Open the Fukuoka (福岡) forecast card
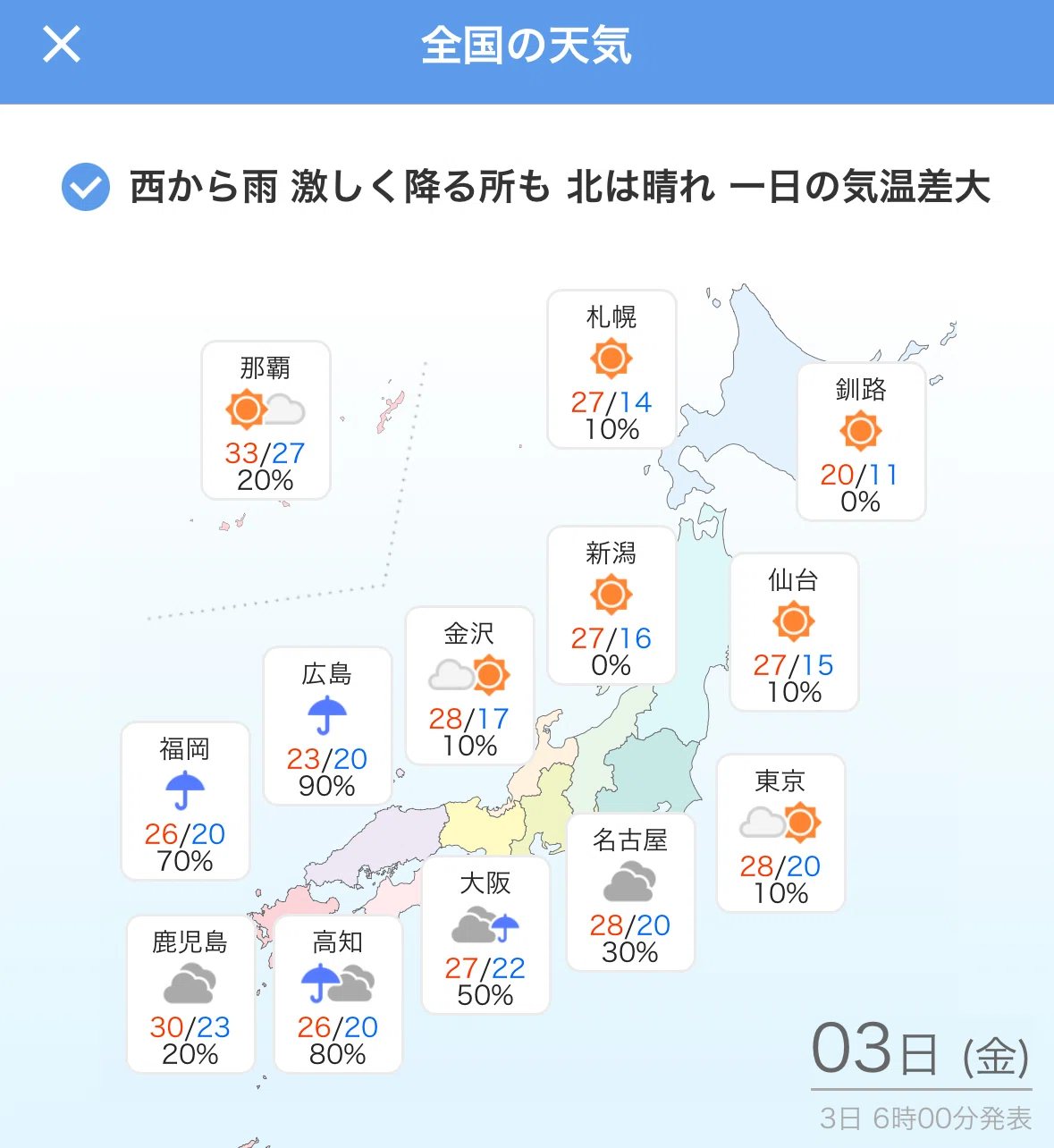Viewport: 1054px width, 1148px height. [x=185, y=801]
